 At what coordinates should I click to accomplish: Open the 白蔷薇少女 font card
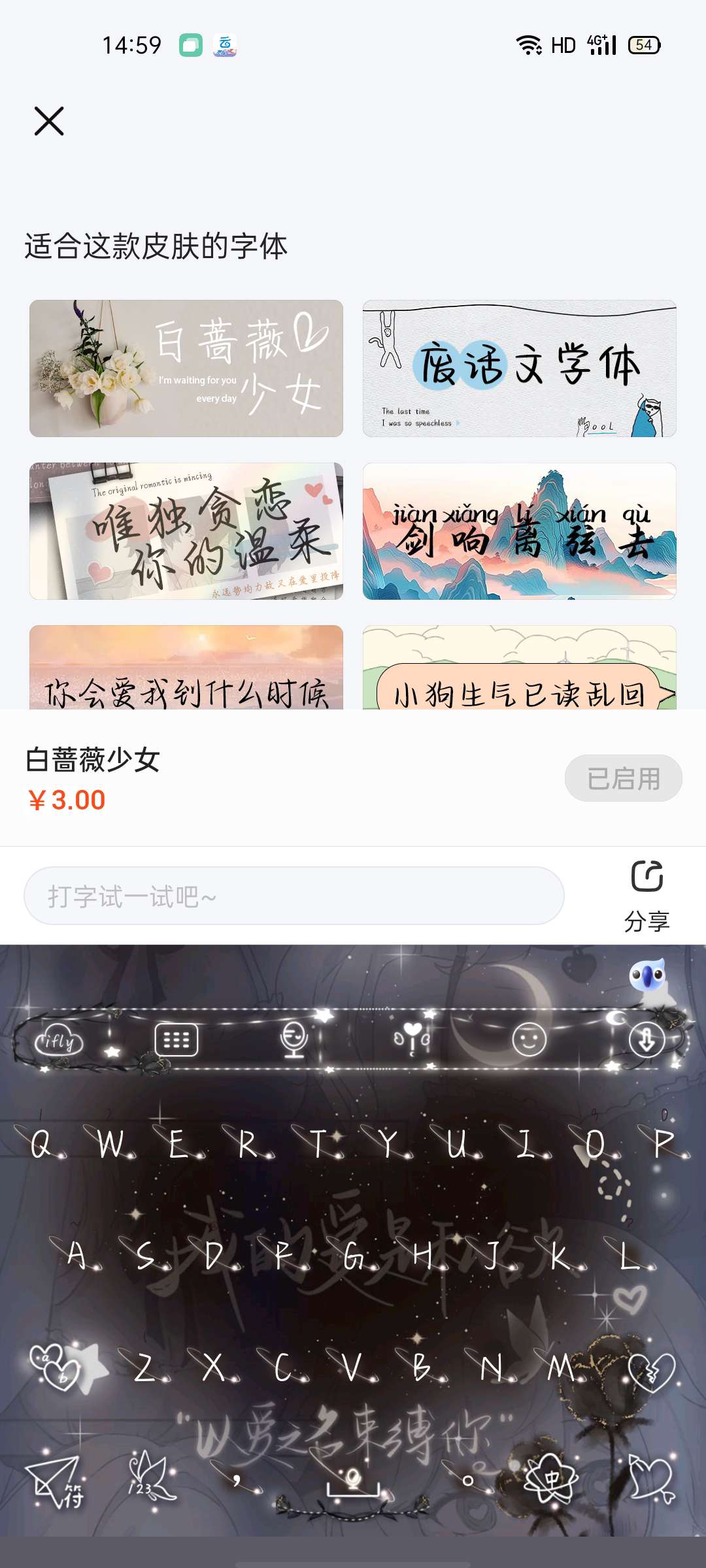point(186,368)
